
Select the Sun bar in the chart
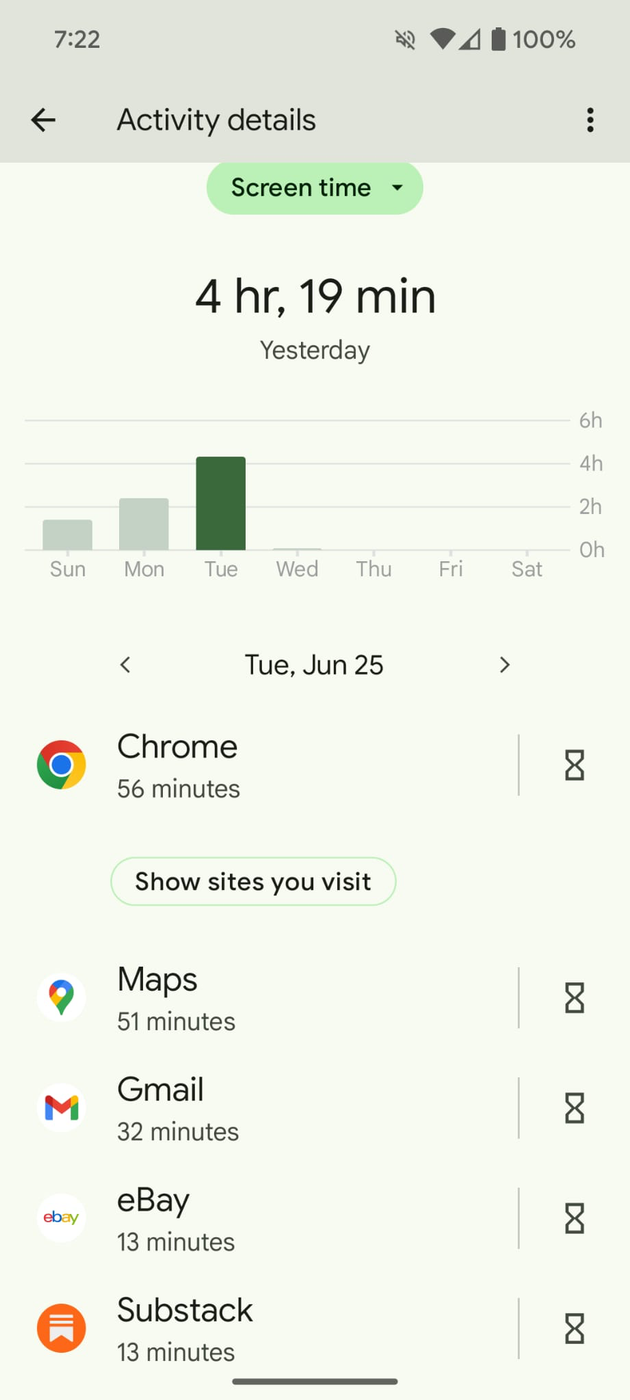(68, 535)
